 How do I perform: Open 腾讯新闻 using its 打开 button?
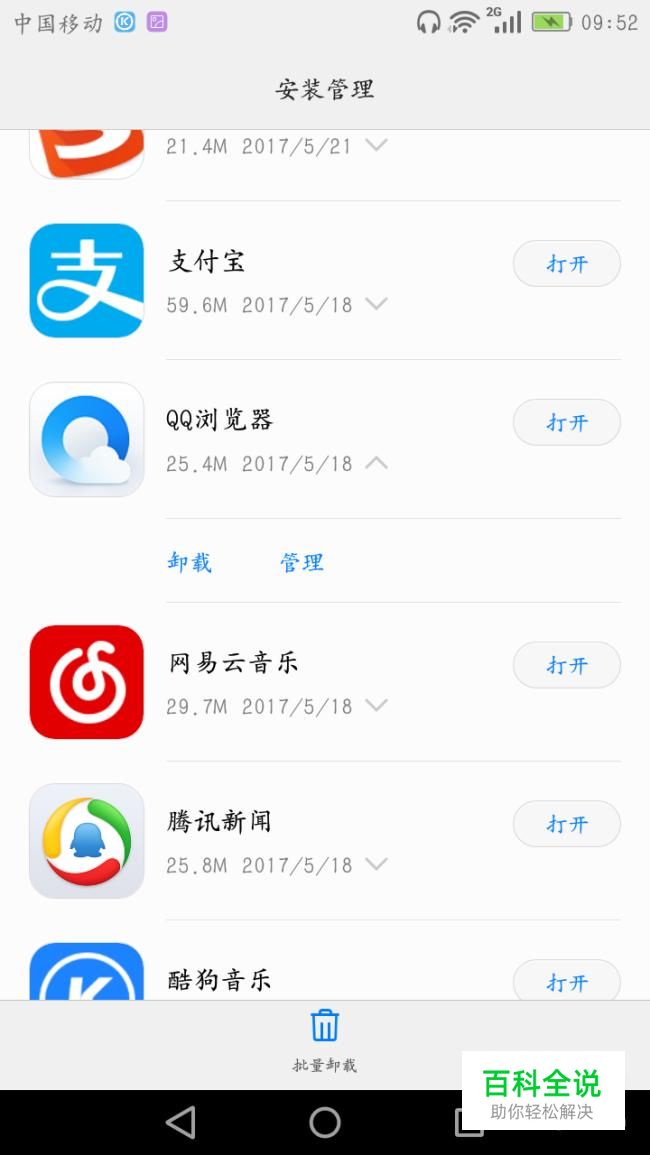[566, 825]
